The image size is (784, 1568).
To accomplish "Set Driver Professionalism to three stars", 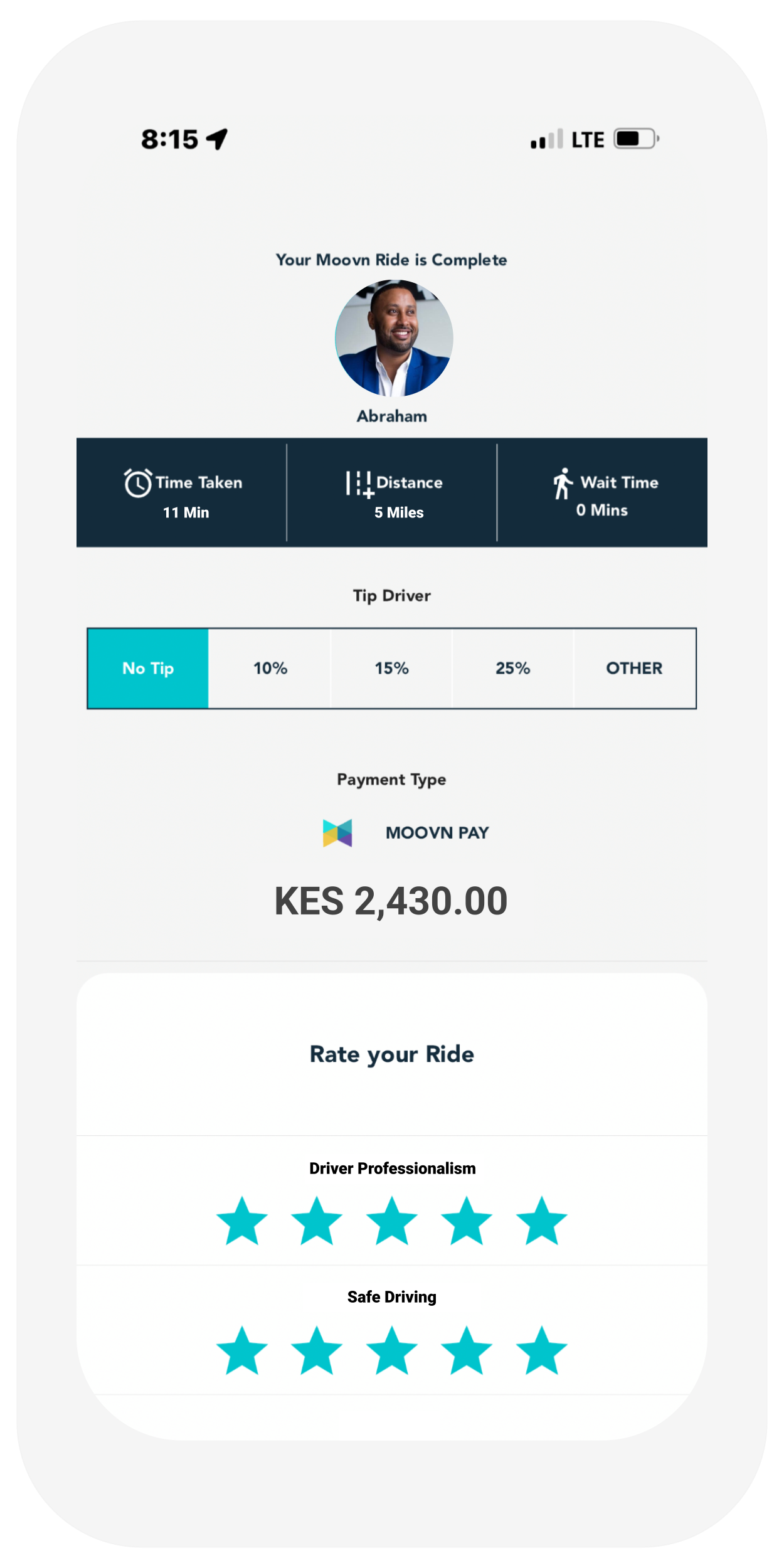I will pos(392,1222).
